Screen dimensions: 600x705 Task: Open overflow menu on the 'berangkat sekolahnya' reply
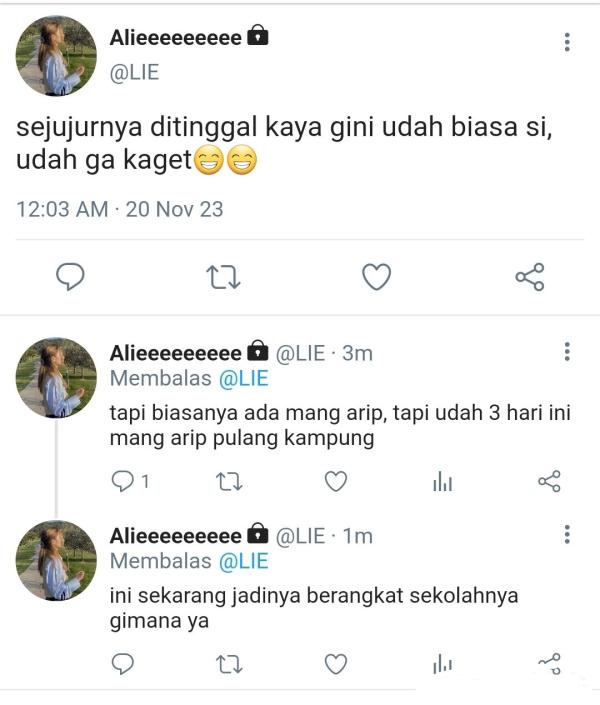(567, 534)
